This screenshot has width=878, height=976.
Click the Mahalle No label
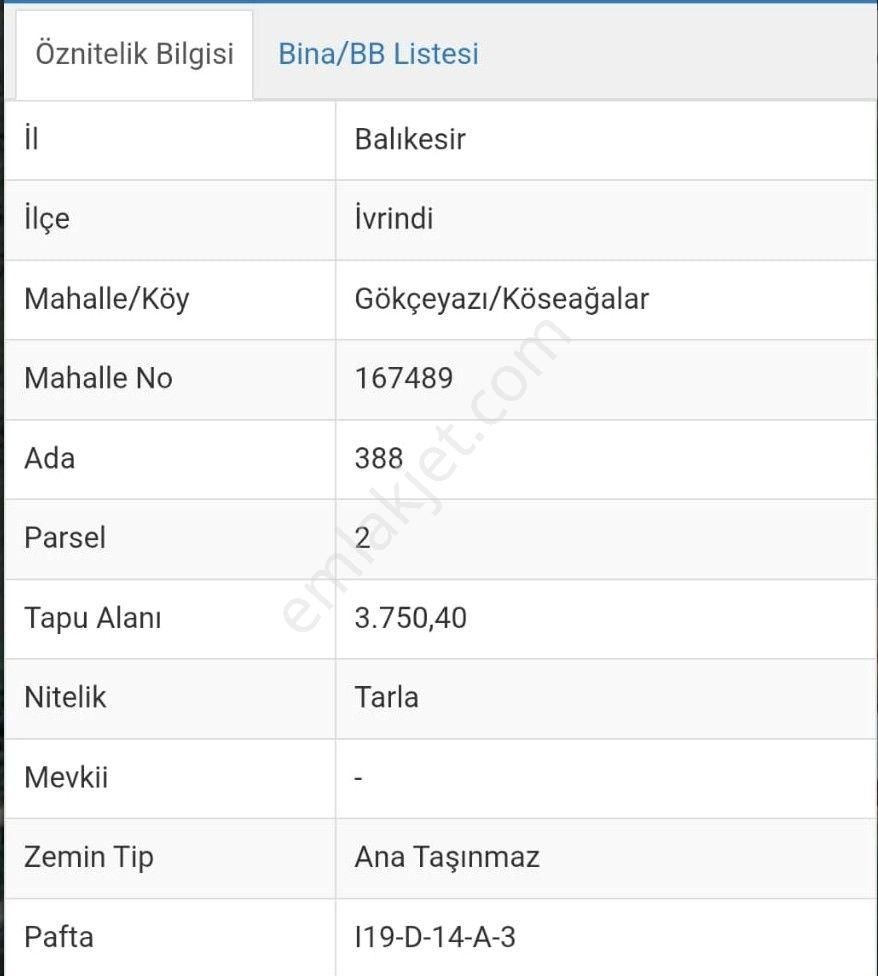click(x=96, y=378)
